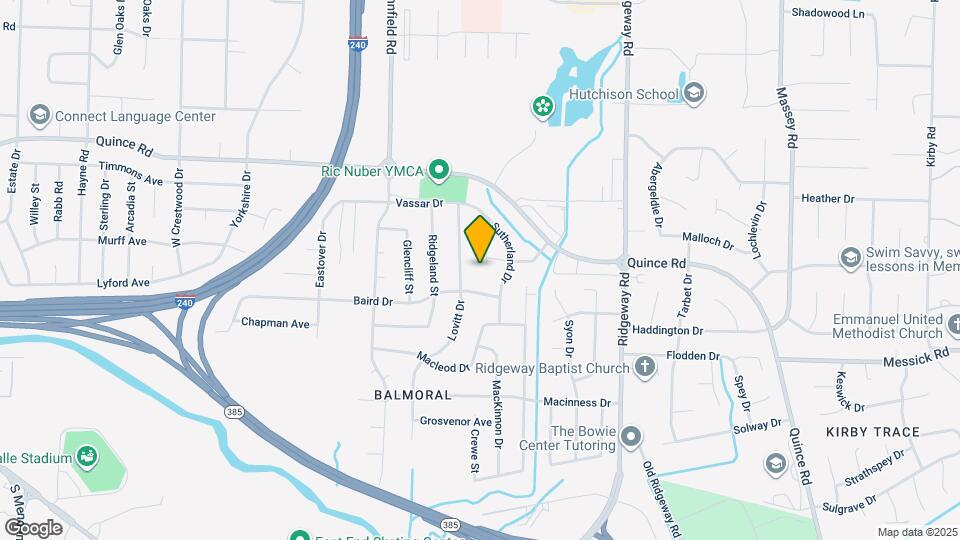The height and width of the screenshot is (540, 960).
Task: Open the Map data ©2025 attribution
Action: pos(915,532)
